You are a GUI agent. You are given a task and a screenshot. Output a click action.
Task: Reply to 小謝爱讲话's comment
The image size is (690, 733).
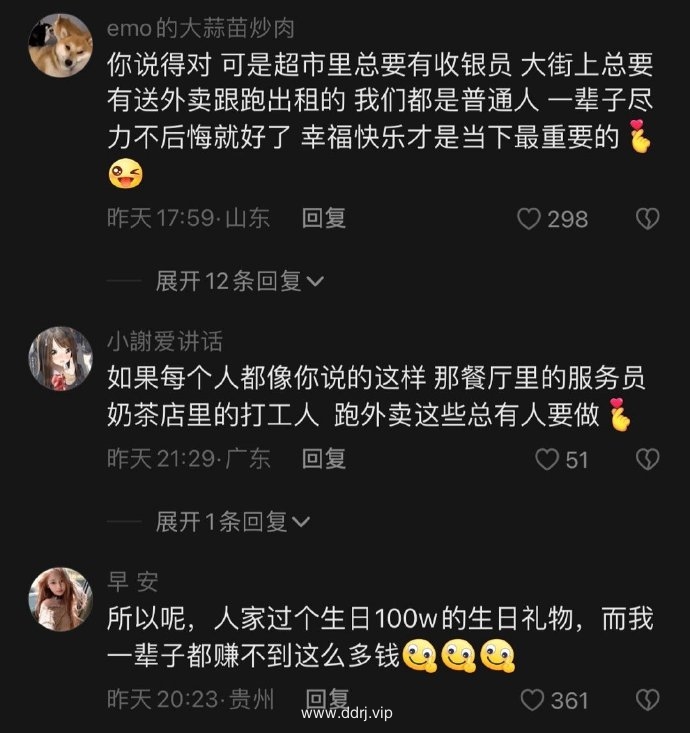[x=323, y=459]
